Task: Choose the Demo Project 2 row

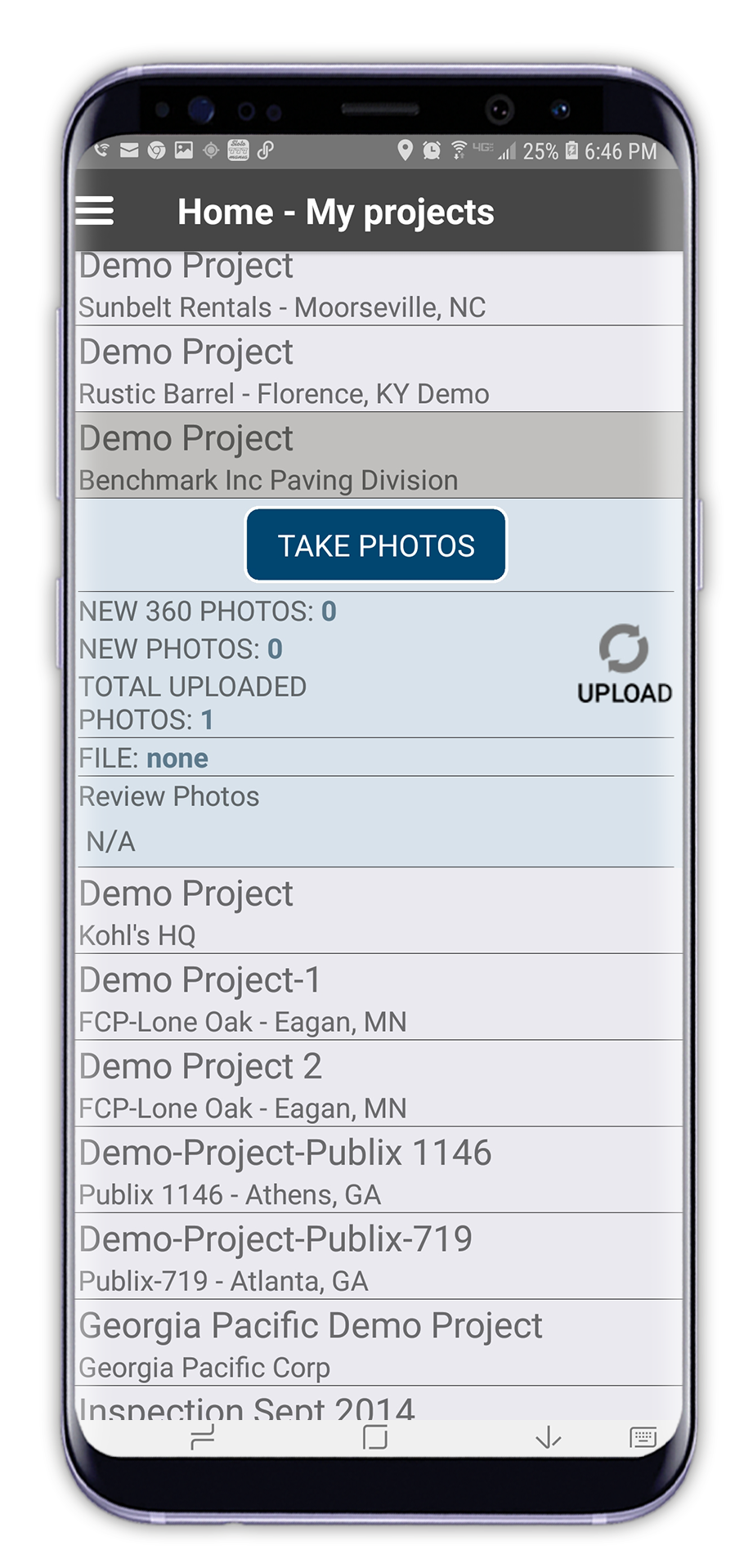Action: [x=379, y=1084]
